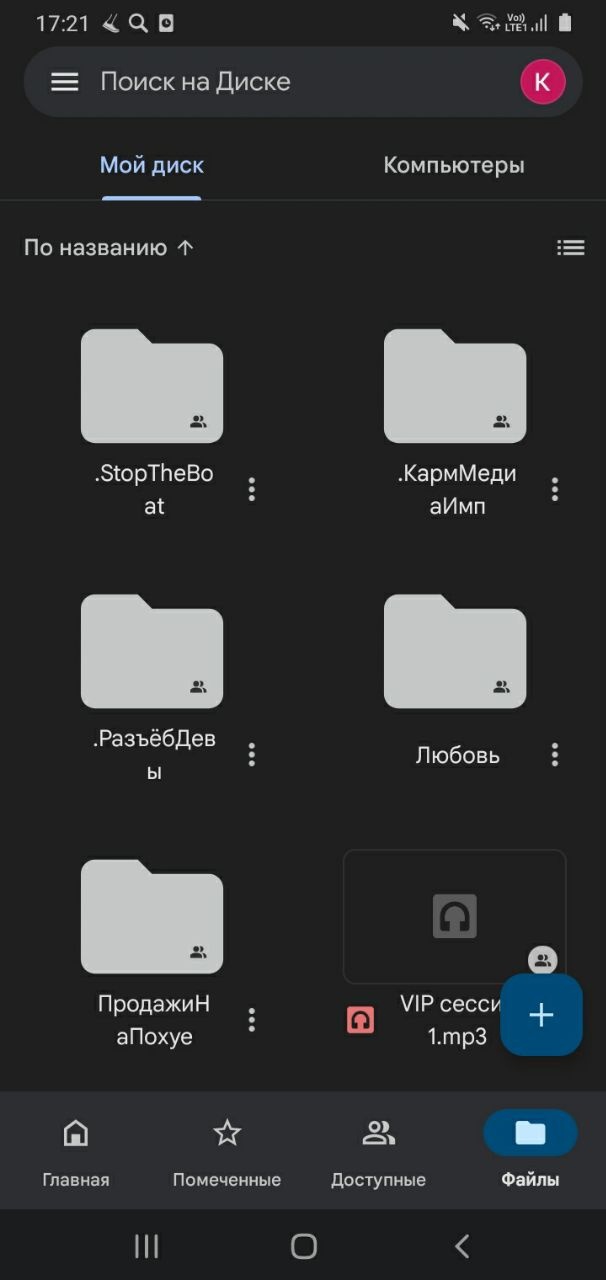Image resolution: width=606 pixels, height=1280 pixels.
Task: Open the .StopTheBoat folder
Action: click(152, 386)
